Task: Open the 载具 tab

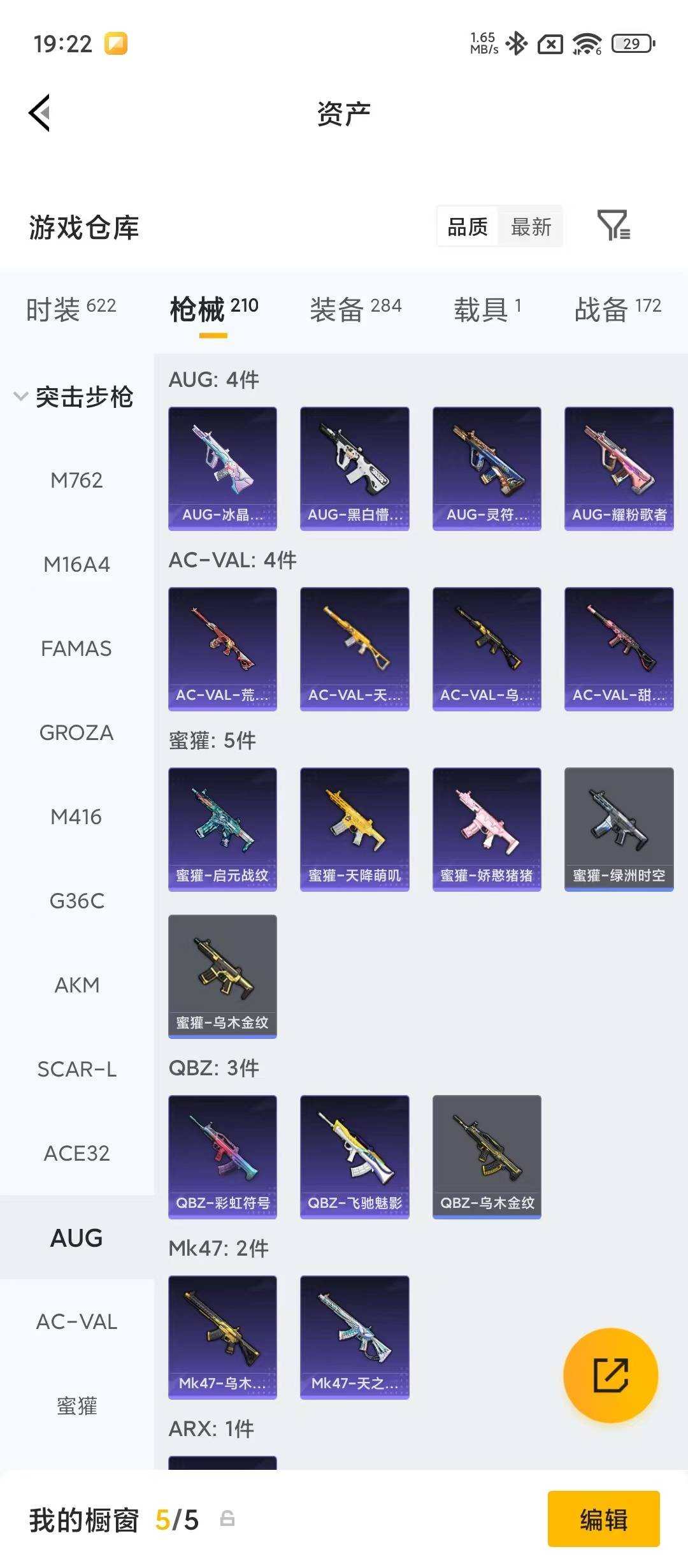Action: [487, 309]
